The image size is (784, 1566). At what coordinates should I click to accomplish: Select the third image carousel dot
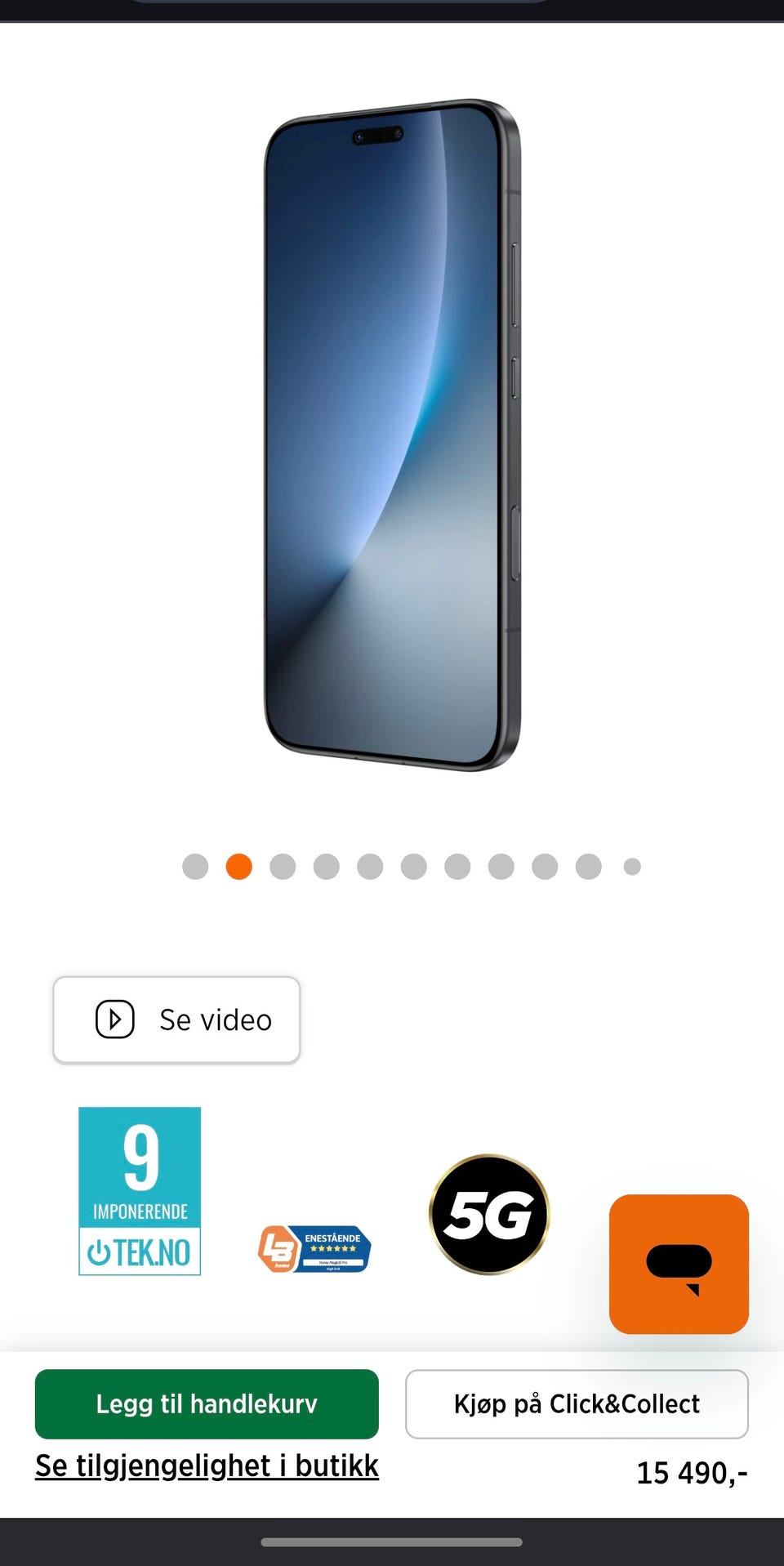coord(283,867)
